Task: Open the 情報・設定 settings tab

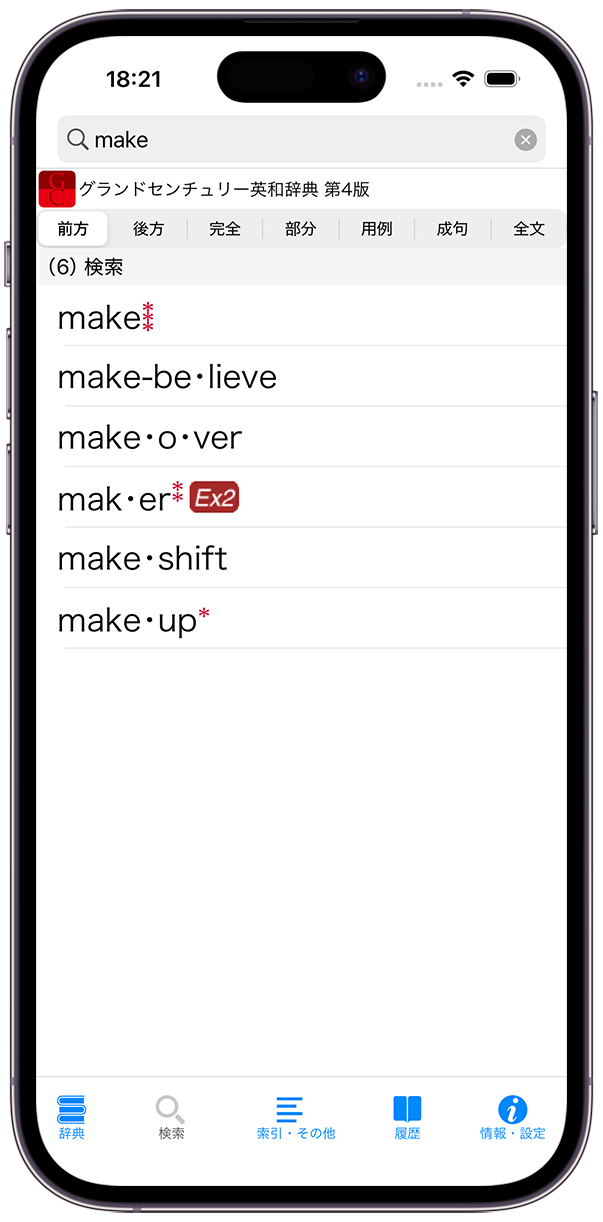Action: pyautogui.click(x=512, y=1117)
